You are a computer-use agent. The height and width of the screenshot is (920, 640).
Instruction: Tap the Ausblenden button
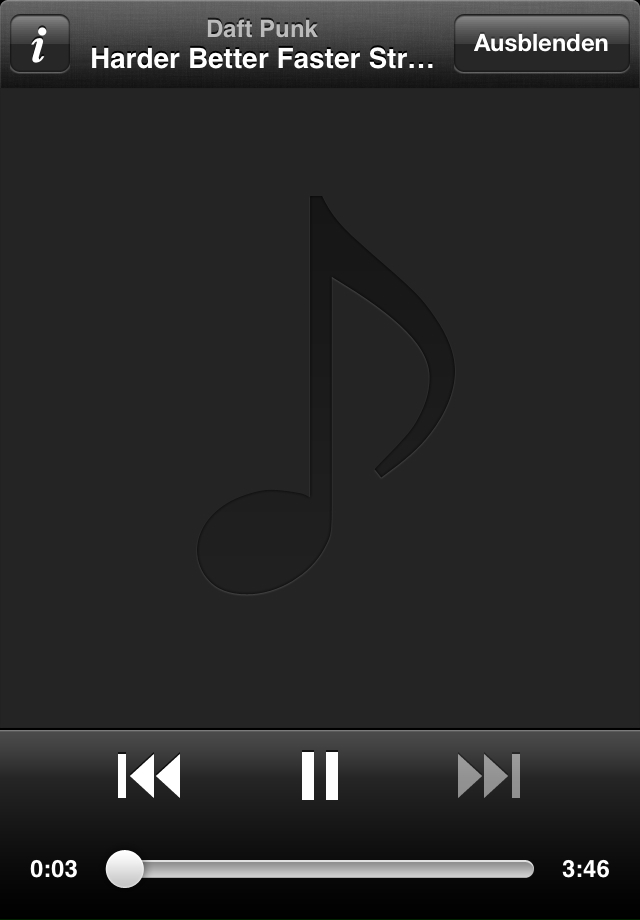tap(541, 44)
